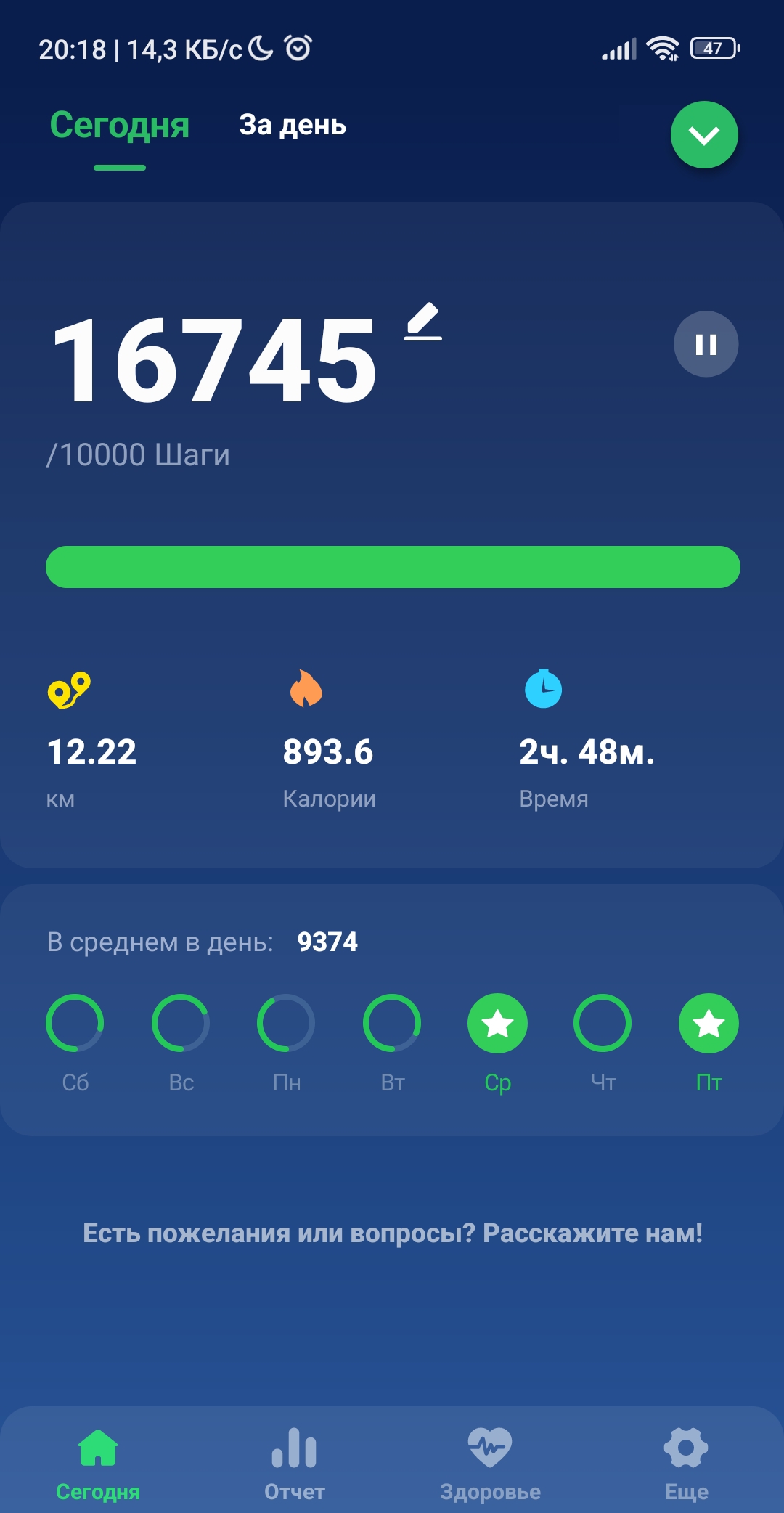
Task: Switch to the За день tab
Action: (x=293, y=125)
